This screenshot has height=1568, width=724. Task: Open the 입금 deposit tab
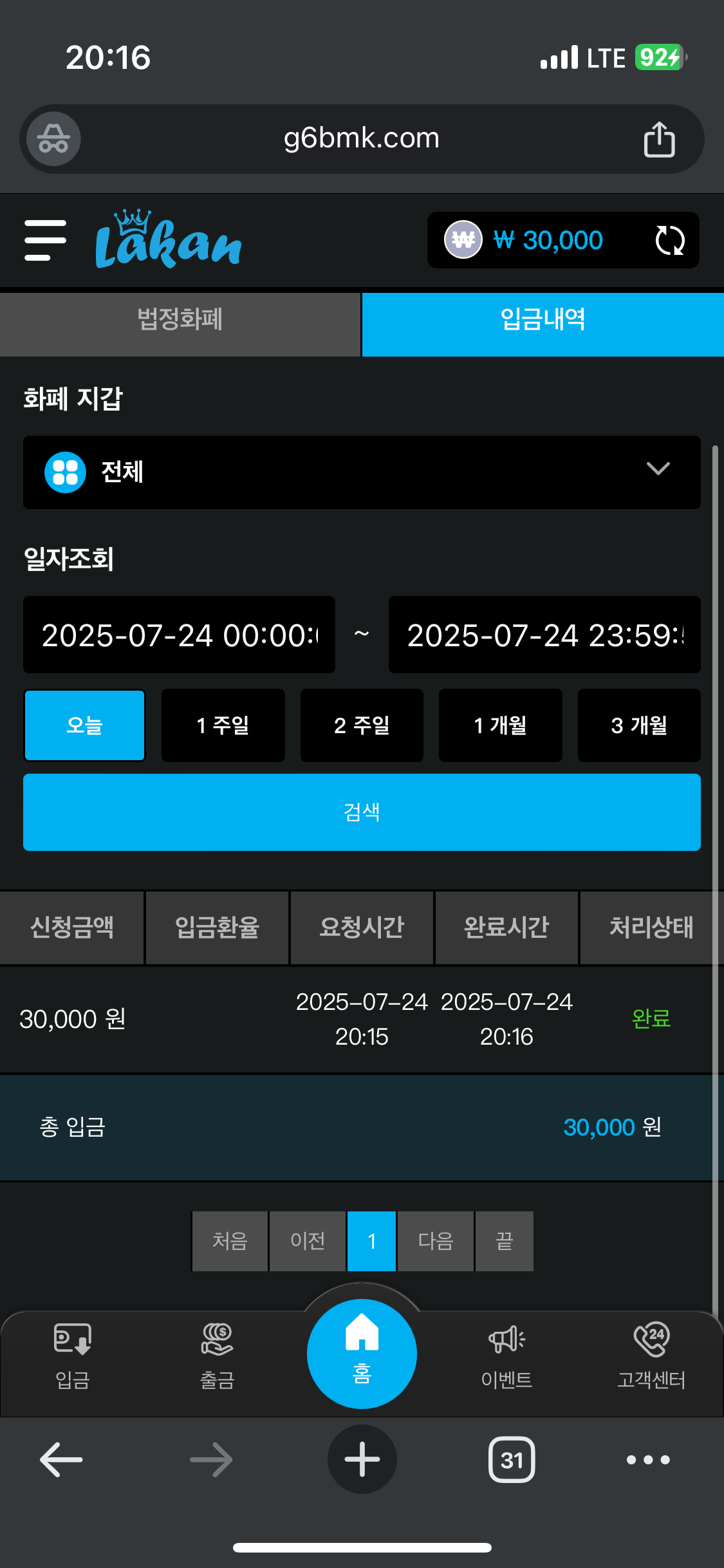coord(72,1355)
